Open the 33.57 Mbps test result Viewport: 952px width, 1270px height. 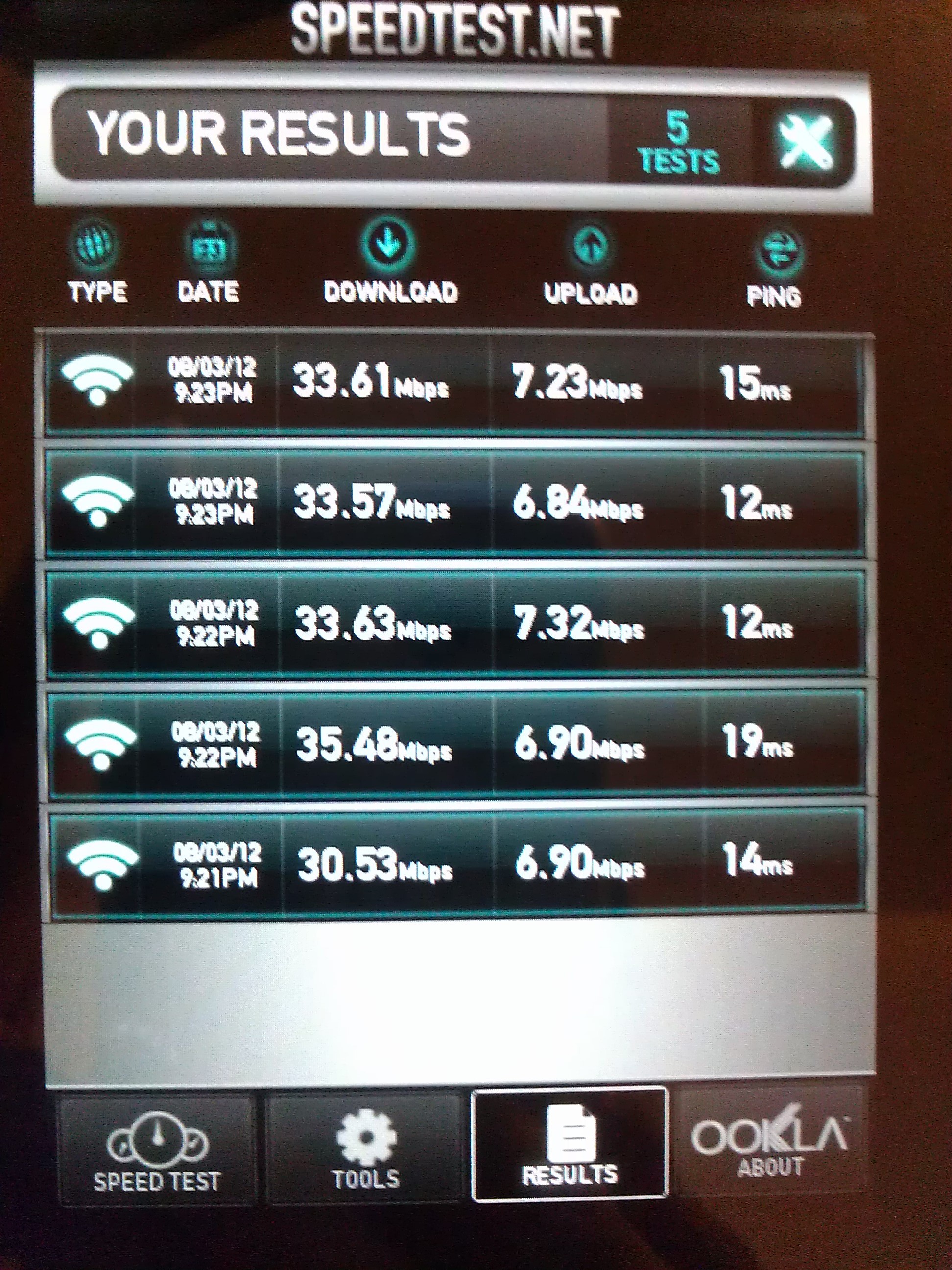pyautogui.click(x=453, y=503)
